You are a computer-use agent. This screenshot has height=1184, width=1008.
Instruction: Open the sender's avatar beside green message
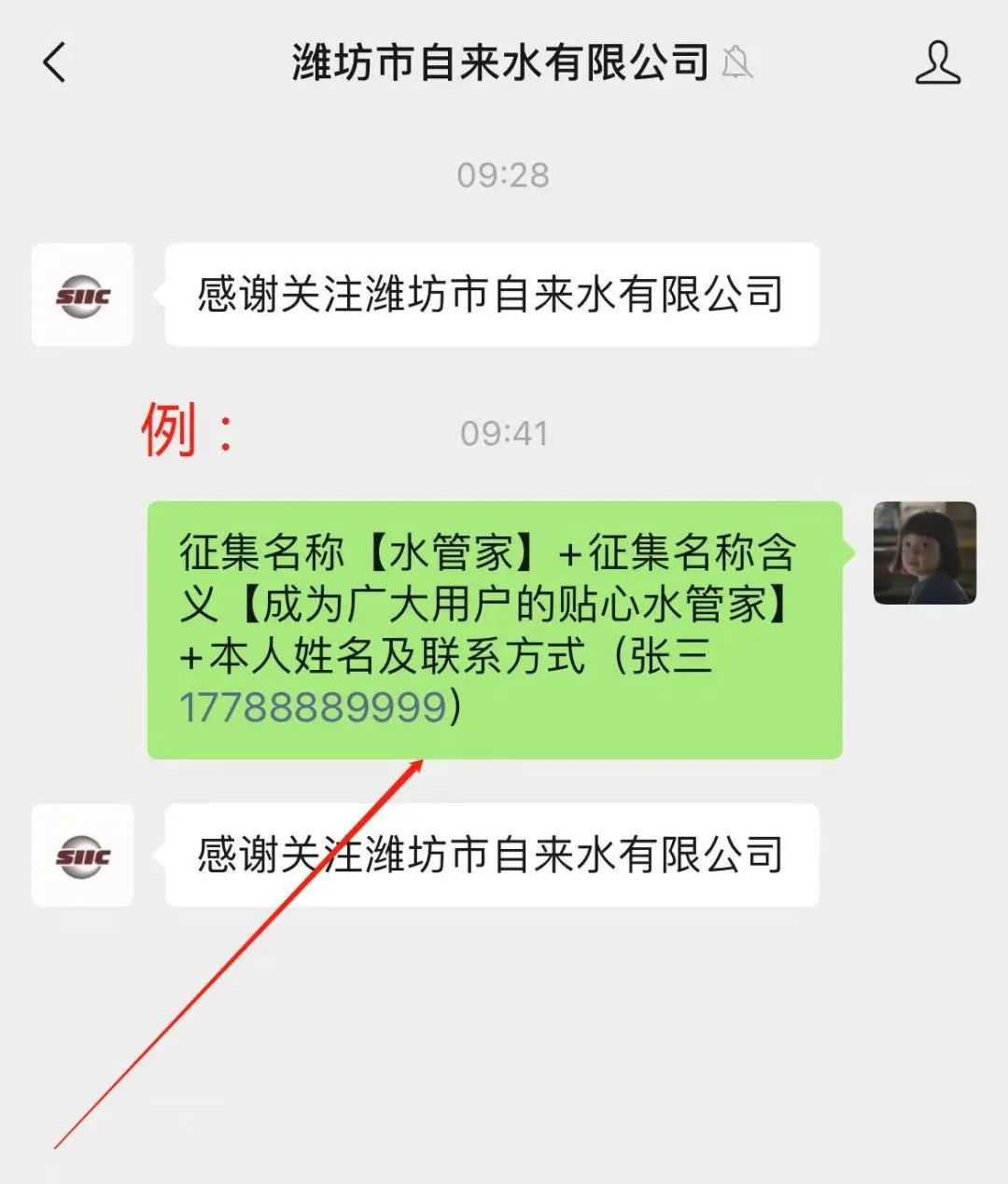coord(924,552)
